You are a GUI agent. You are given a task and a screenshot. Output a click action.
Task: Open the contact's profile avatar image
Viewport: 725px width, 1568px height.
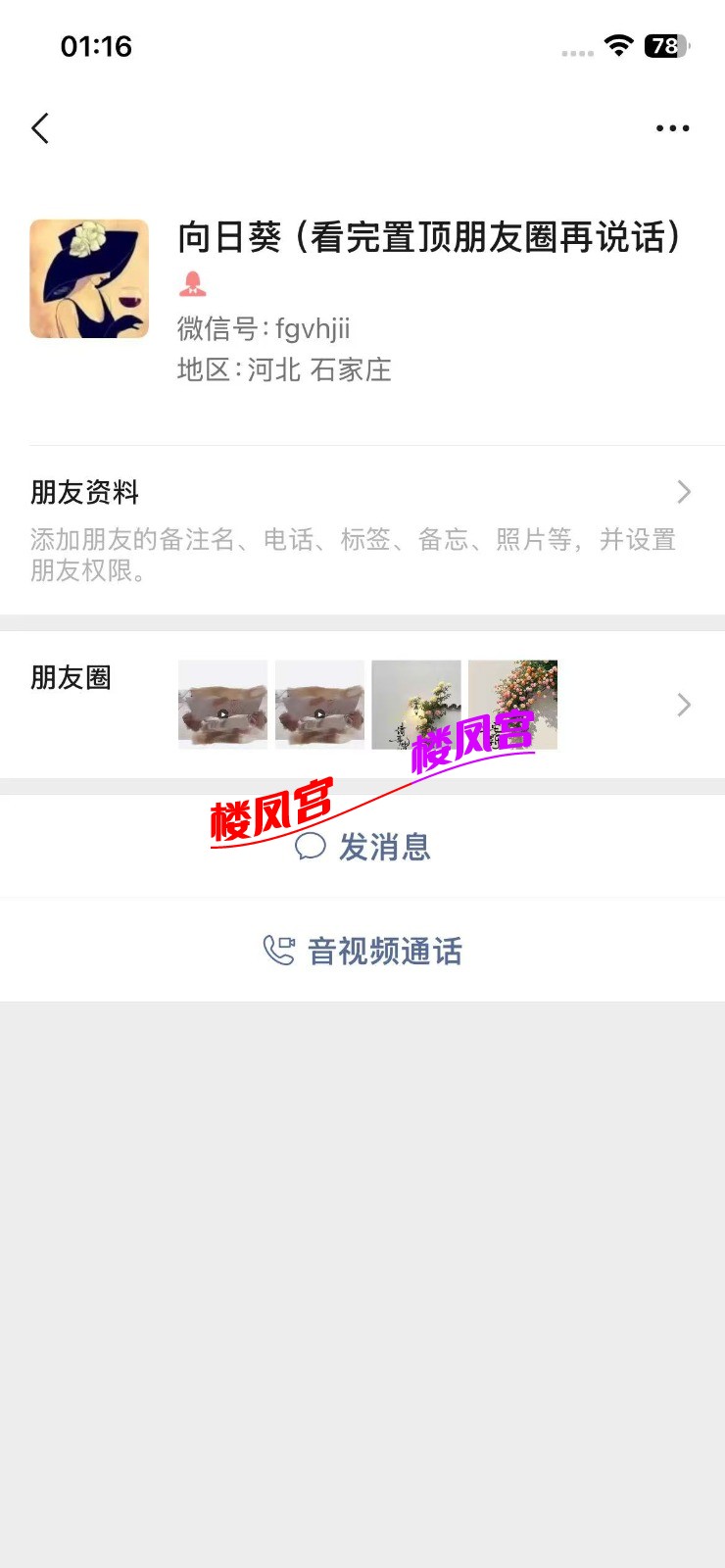coord(89,277)
